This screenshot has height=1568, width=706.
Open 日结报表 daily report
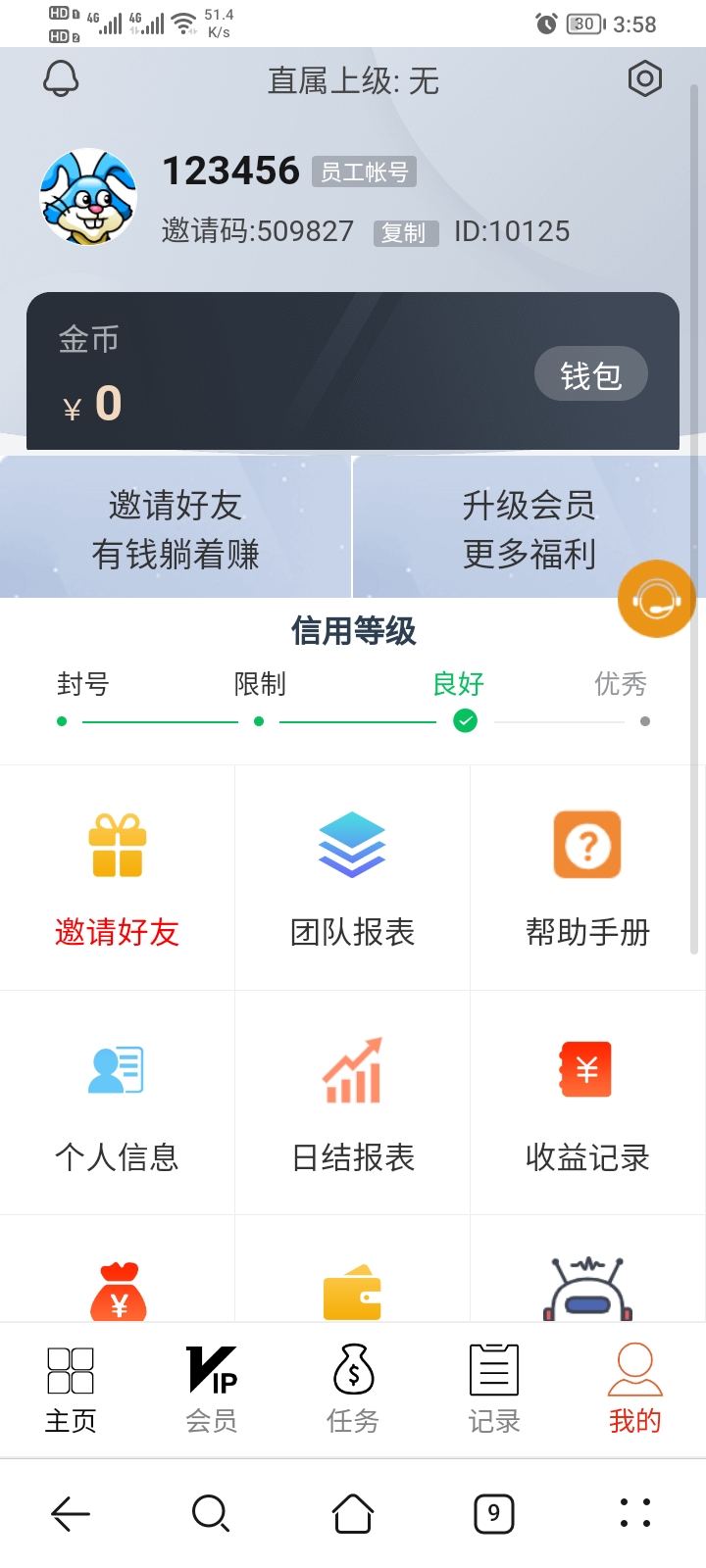(x=353, y=1102)
